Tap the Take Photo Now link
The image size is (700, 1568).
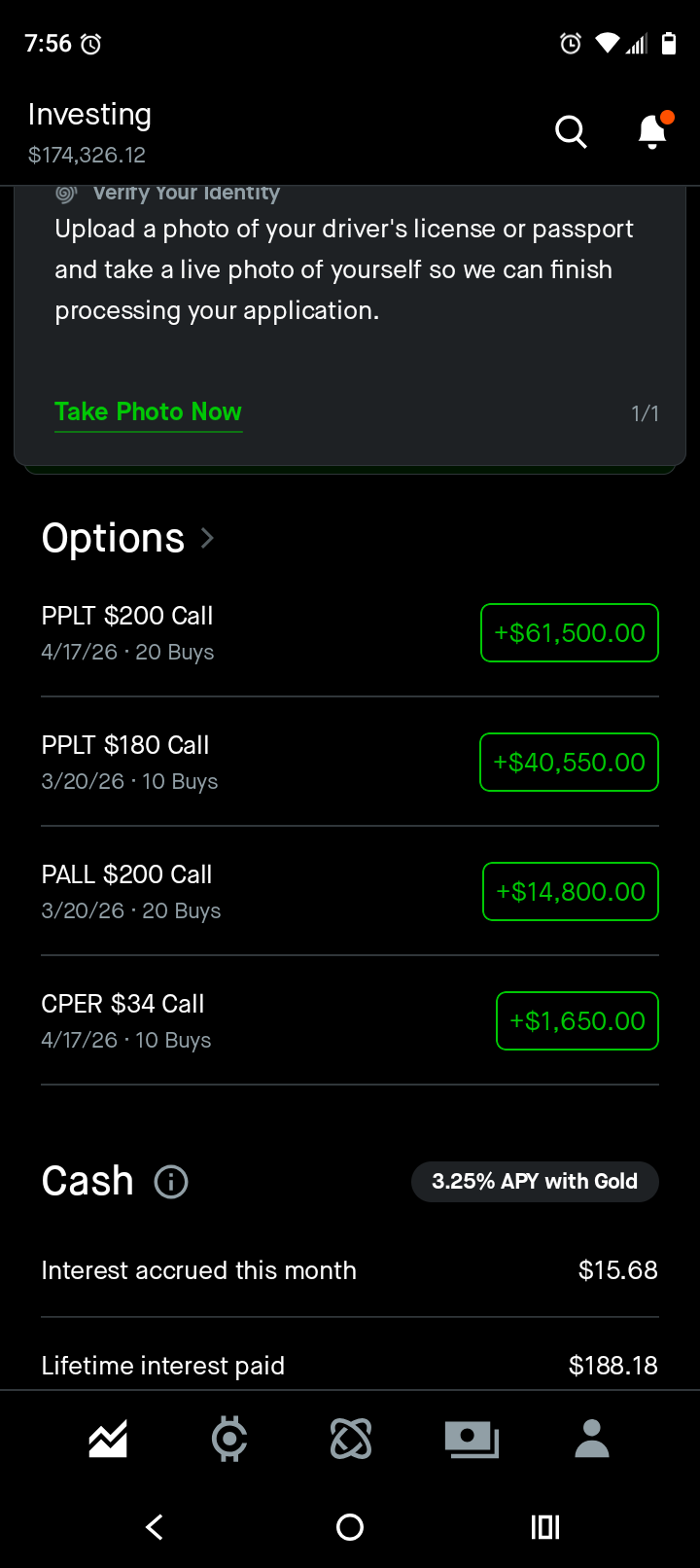[x=148, y=411]
